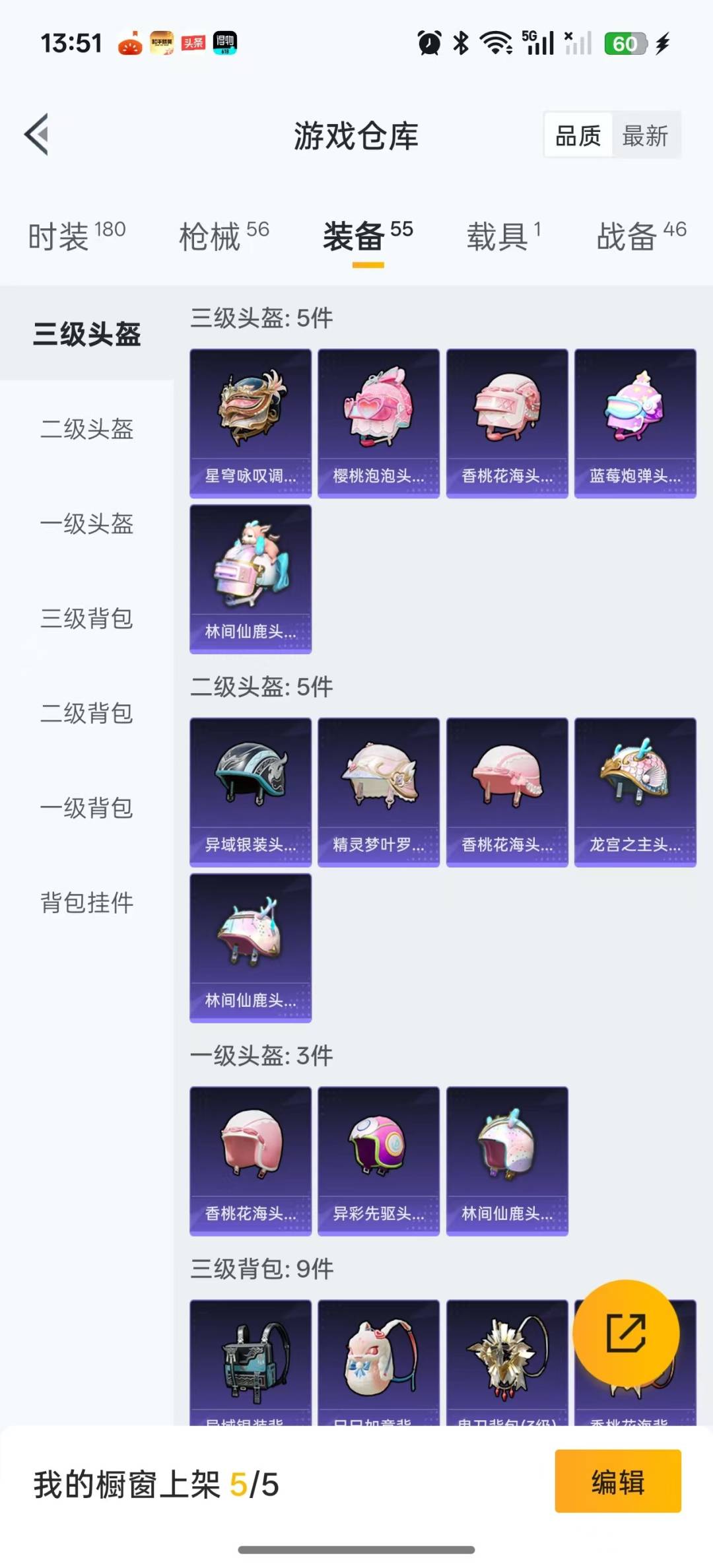This screenshot has width=713, height=1568.
Task: Jump to 二级背包 category
Action: click(86, 713)
